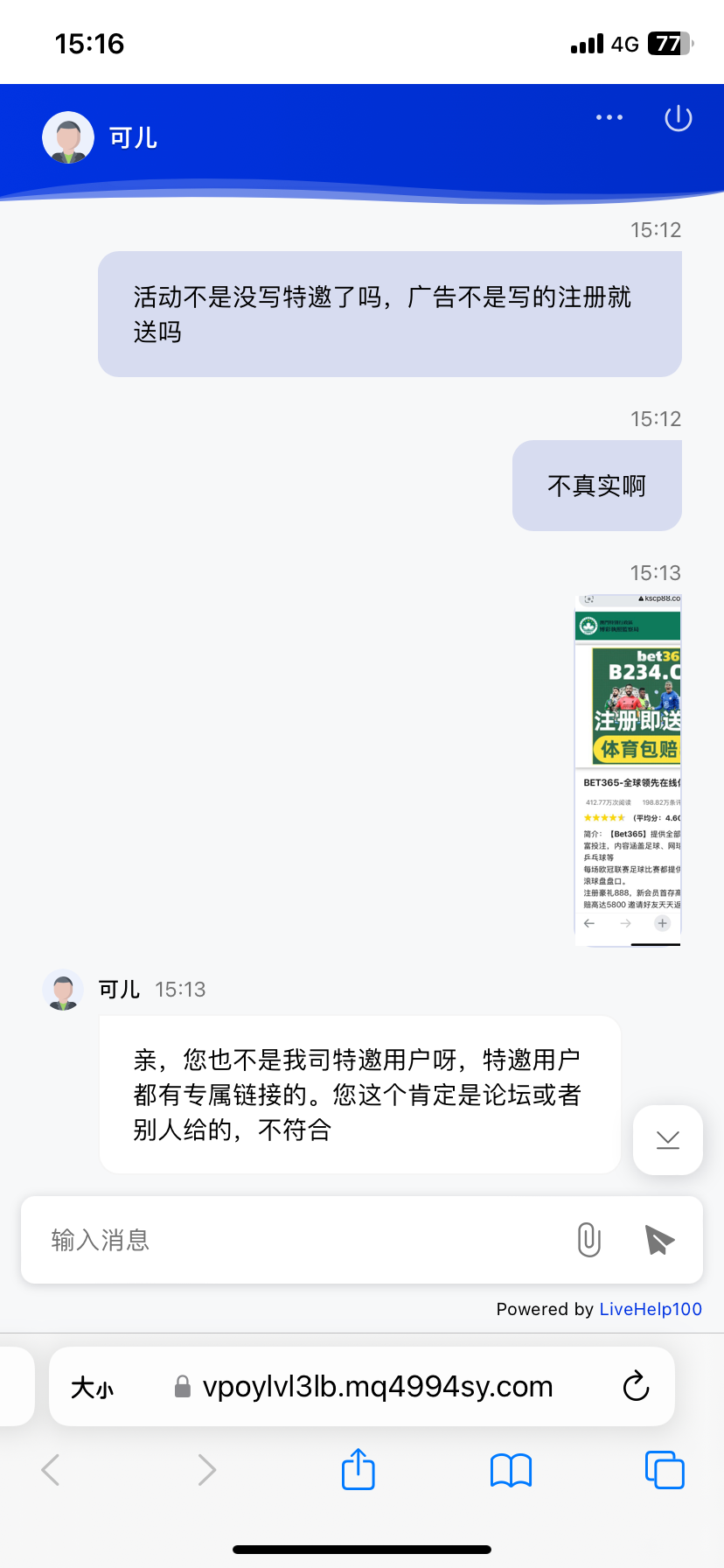724x1568 pixels.
Task: Send the message with the arrow icon
Action: [x=659, y=1240]
